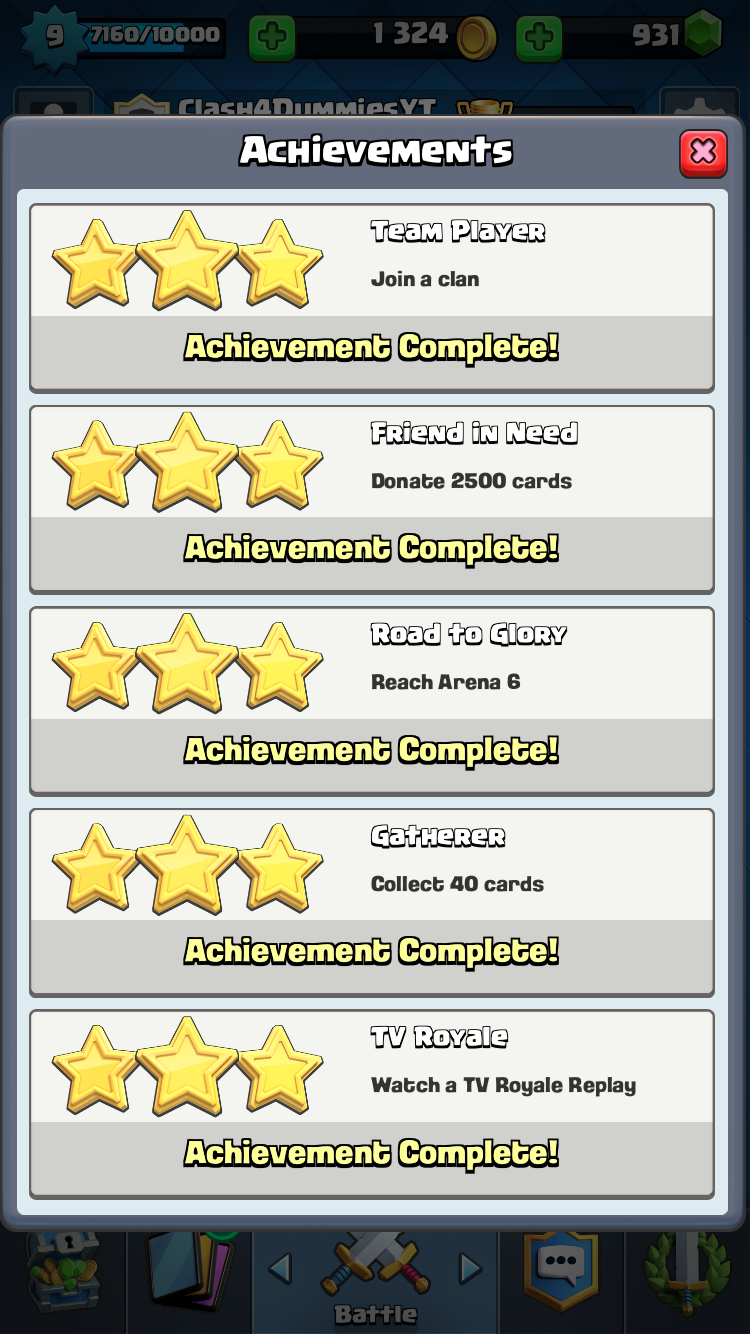Tap the green plus next to gold
The width and height of the screenshot is (750, 1334).
[x=272, y=39]
